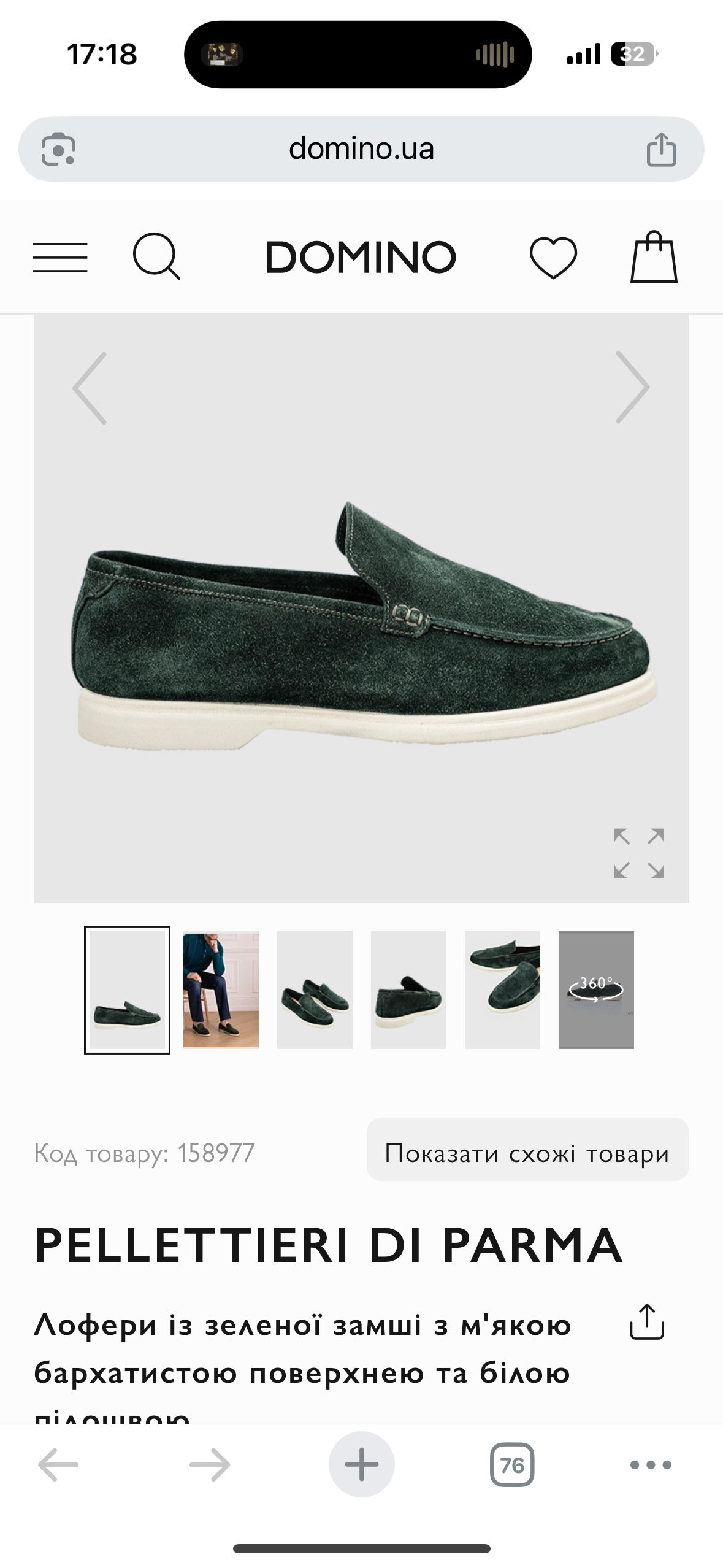Open the wishlist heart
Viewport: 723px width, 1568px height.
(553, 257)
